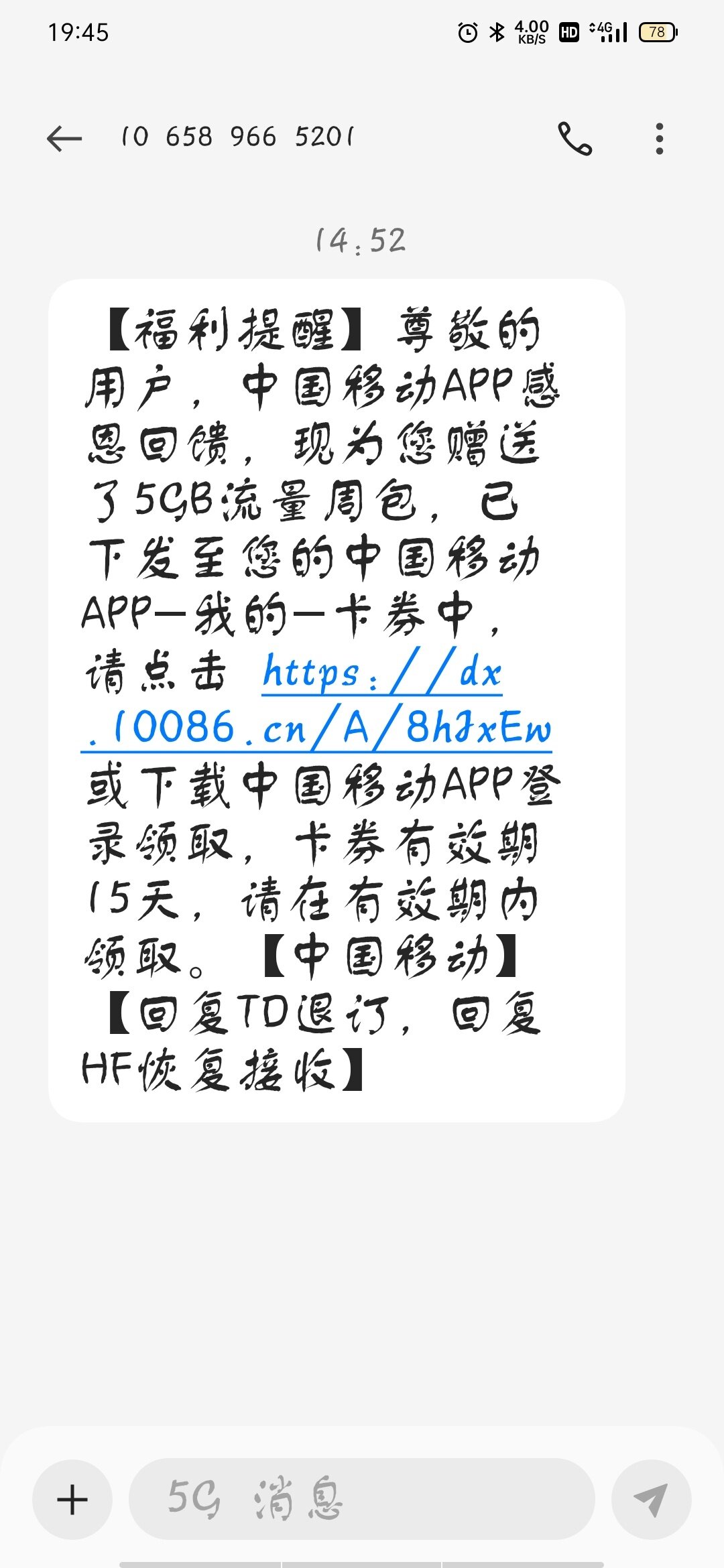Go back to the message list
The height and width of the screenshot is (1568, 724).
(64, 139)
